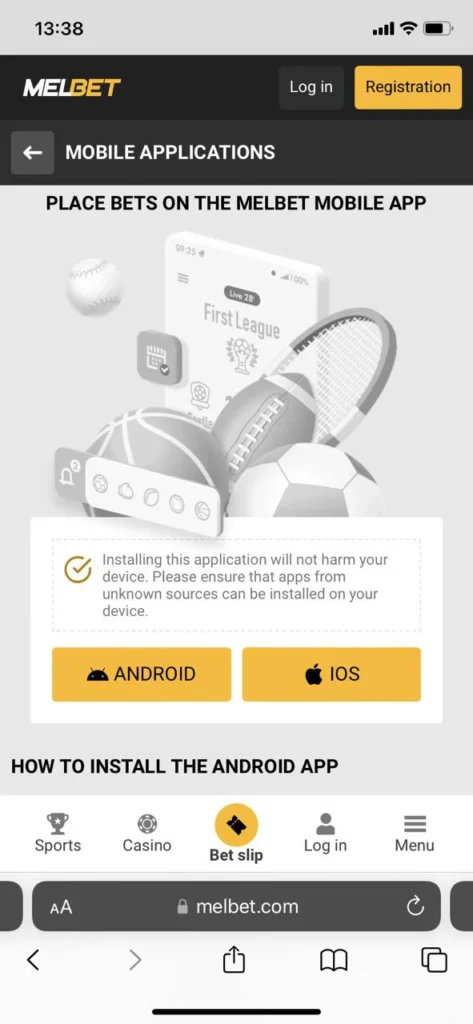Open the Registration button
This screenshot has width=473, height=1024.
pyautogui.click(x=408, y=87)
